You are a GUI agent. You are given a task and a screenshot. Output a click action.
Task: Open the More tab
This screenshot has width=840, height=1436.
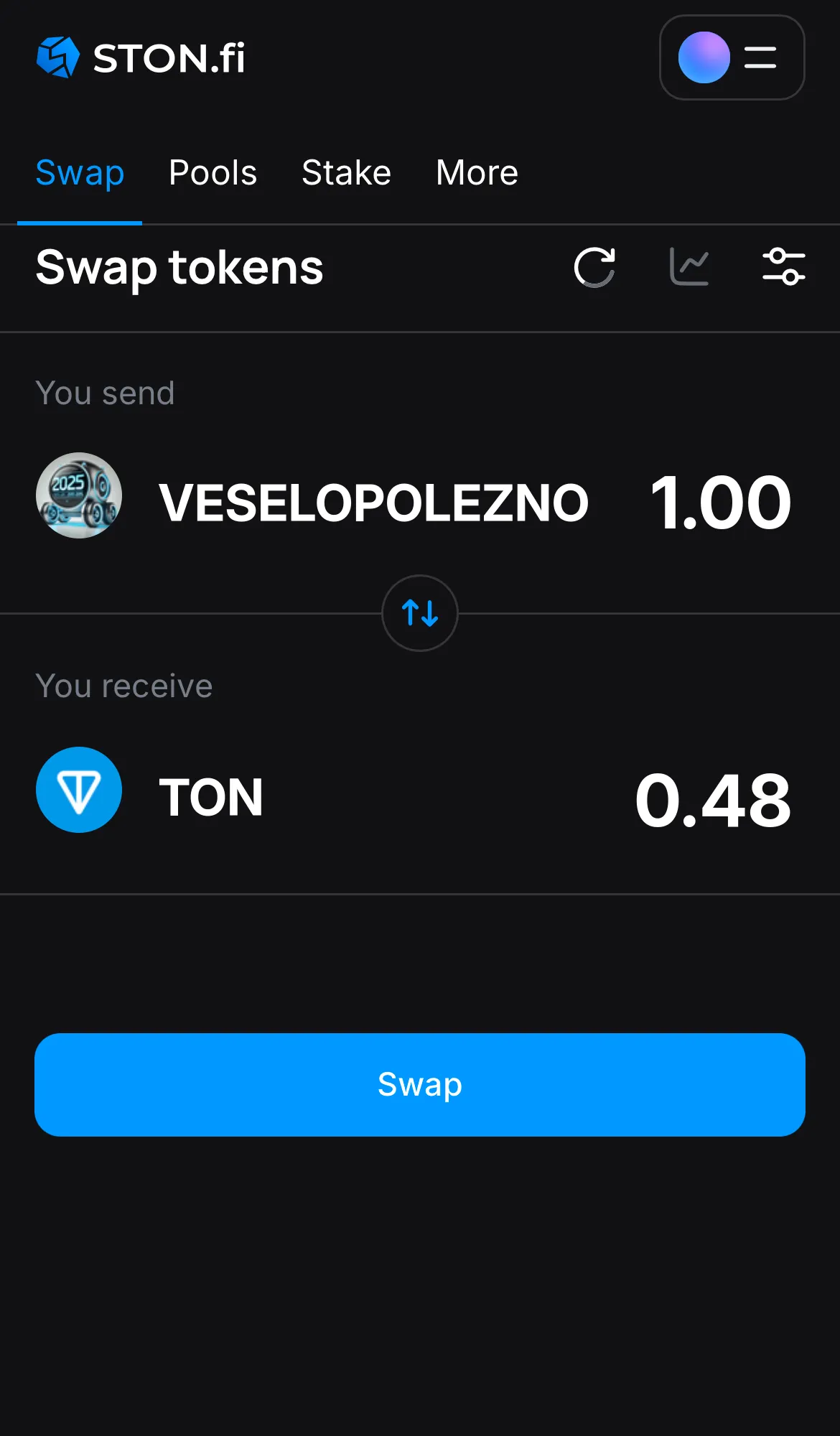point(477,173)
